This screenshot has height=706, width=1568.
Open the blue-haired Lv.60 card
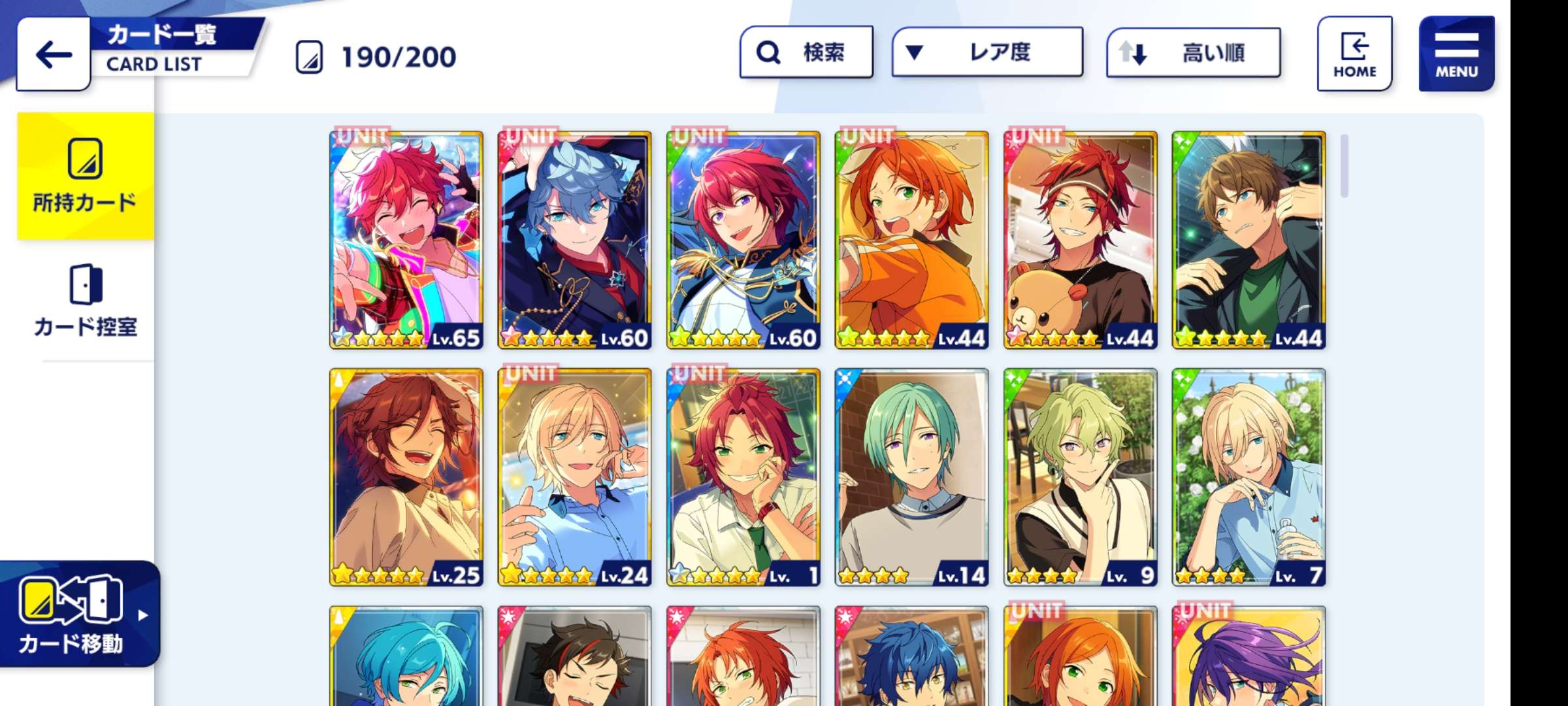[x=575, y=240]
